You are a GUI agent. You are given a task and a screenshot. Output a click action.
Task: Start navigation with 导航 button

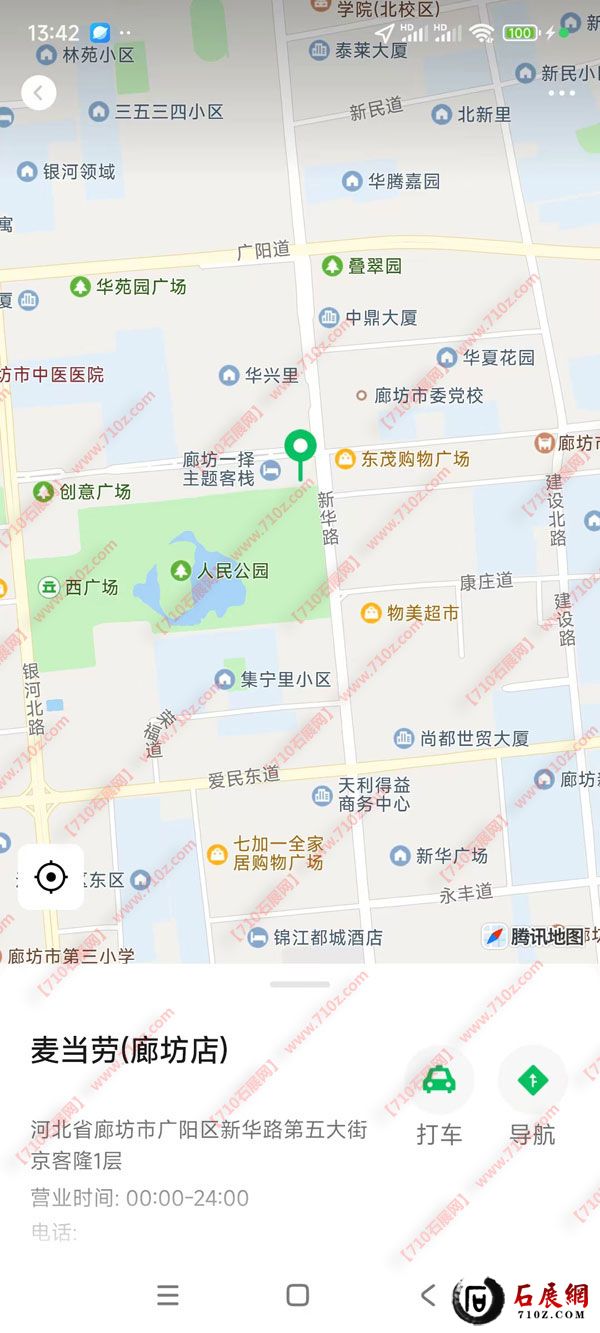pyautogui.click(x=532, y=1081)
